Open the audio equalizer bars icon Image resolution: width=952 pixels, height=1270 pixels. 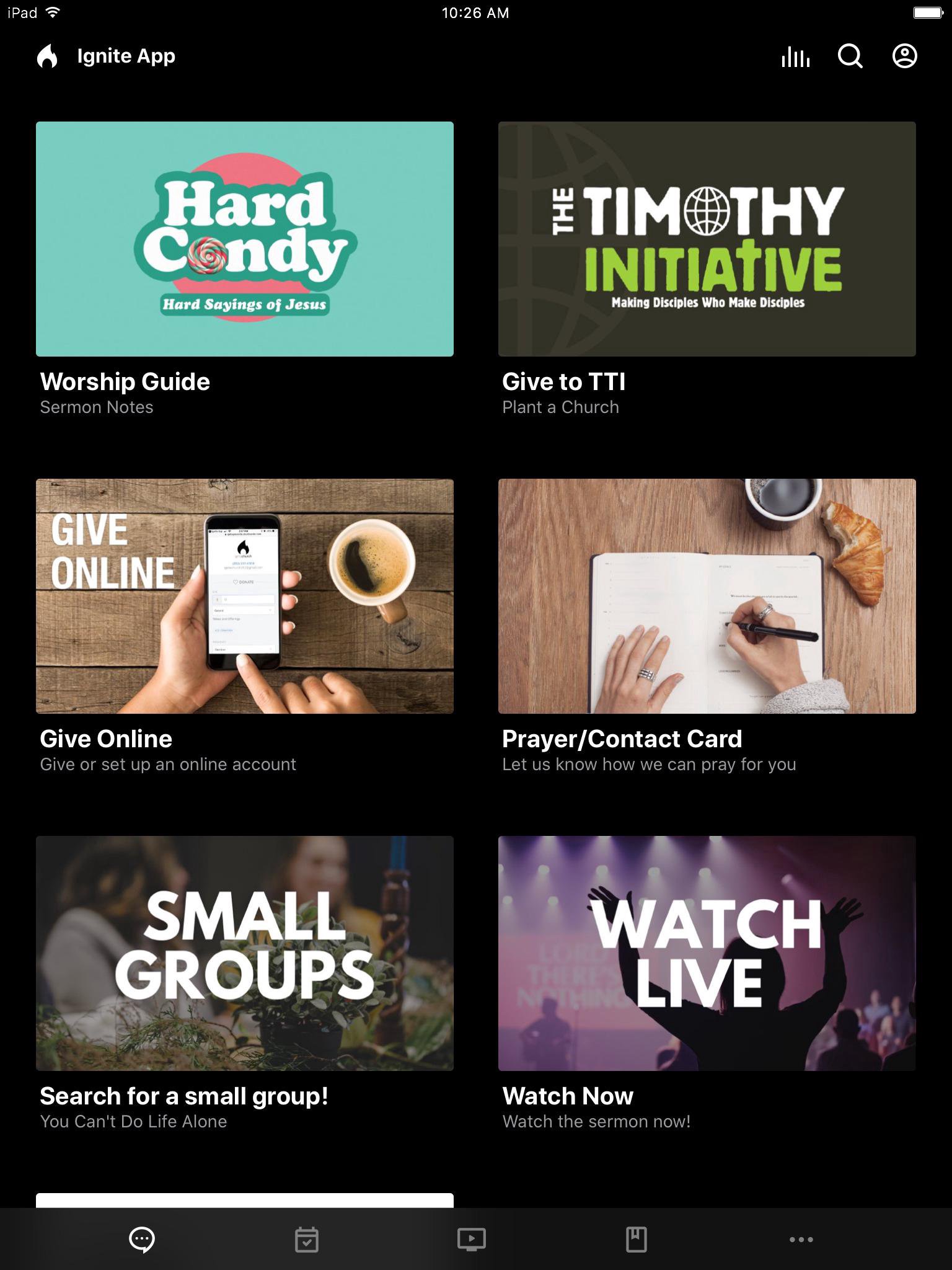point(795,56)
